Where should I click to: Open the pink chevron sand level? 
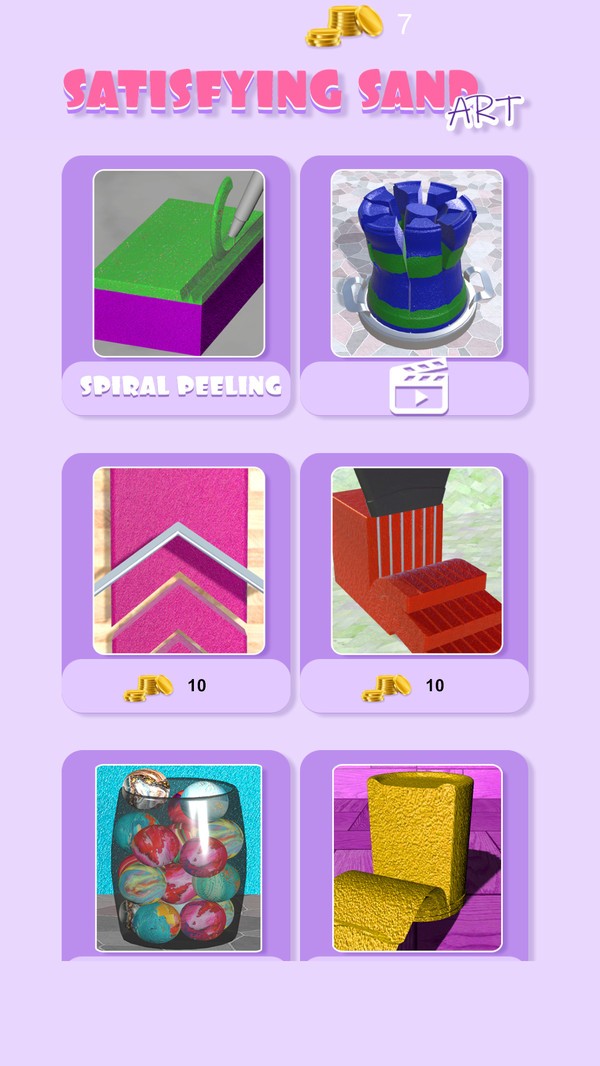pyautogui.click(x=179, y=560)
